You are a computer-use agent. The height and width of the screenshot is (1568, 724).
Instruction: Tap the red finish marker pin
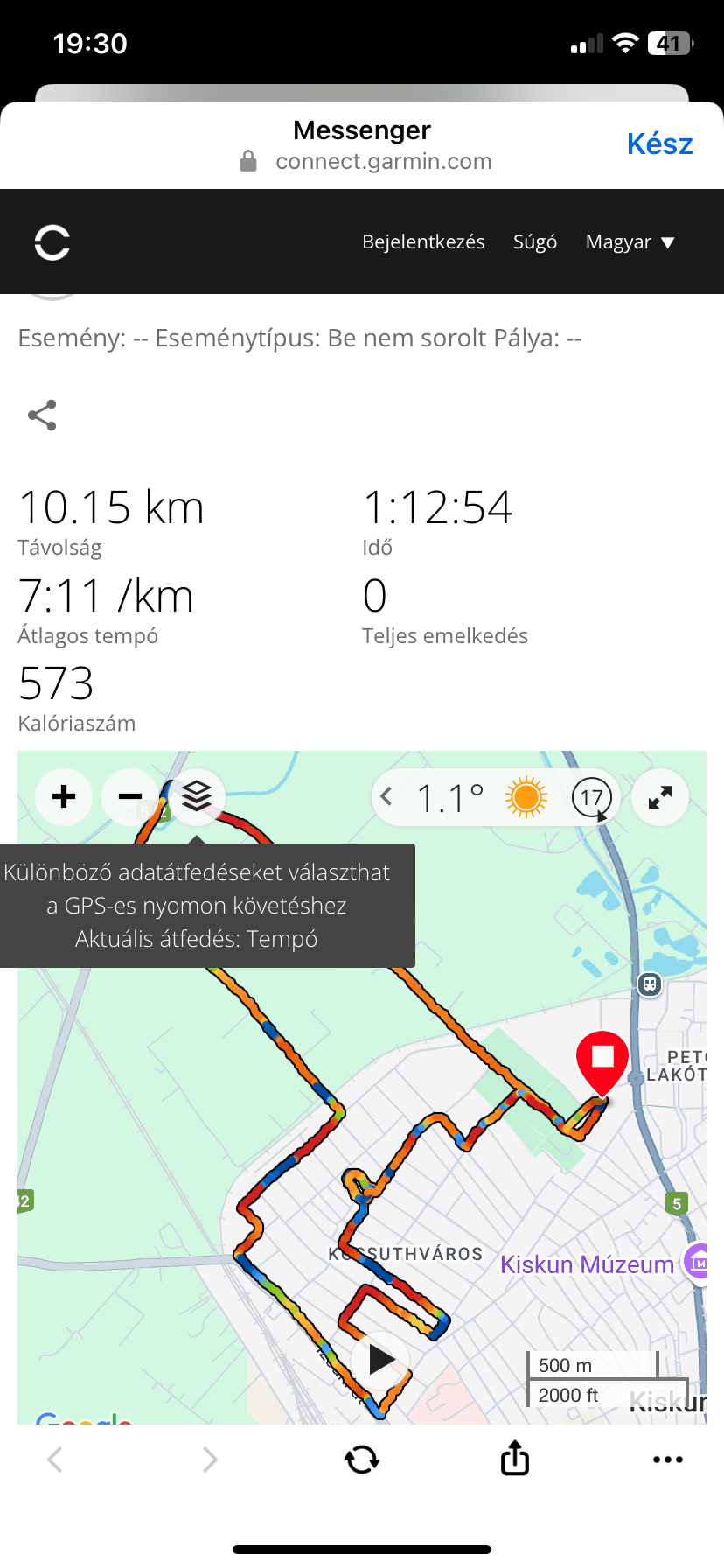click(x=602, y=1059)
